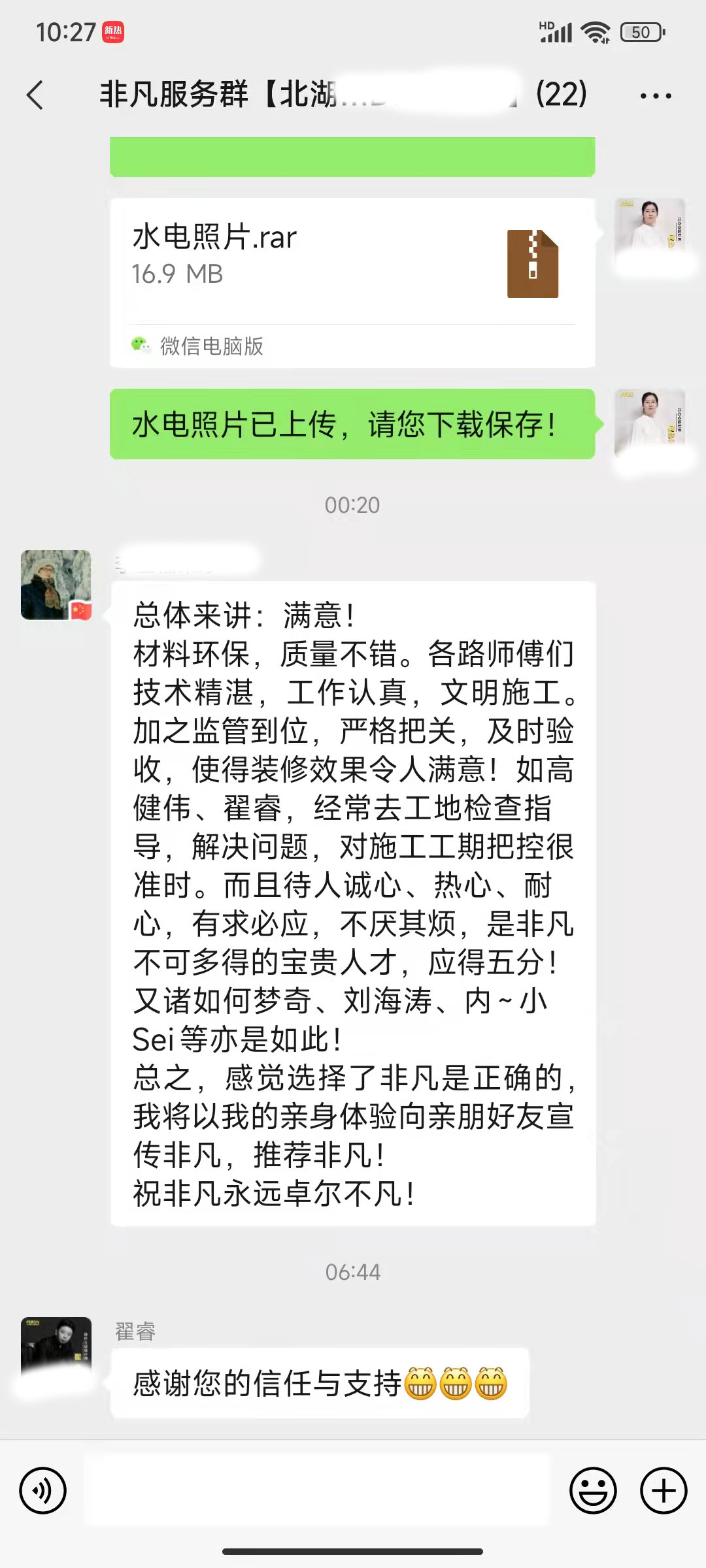Open the emoji sticker panel
Viewport: 706px width, 1568px height.
593,1491
